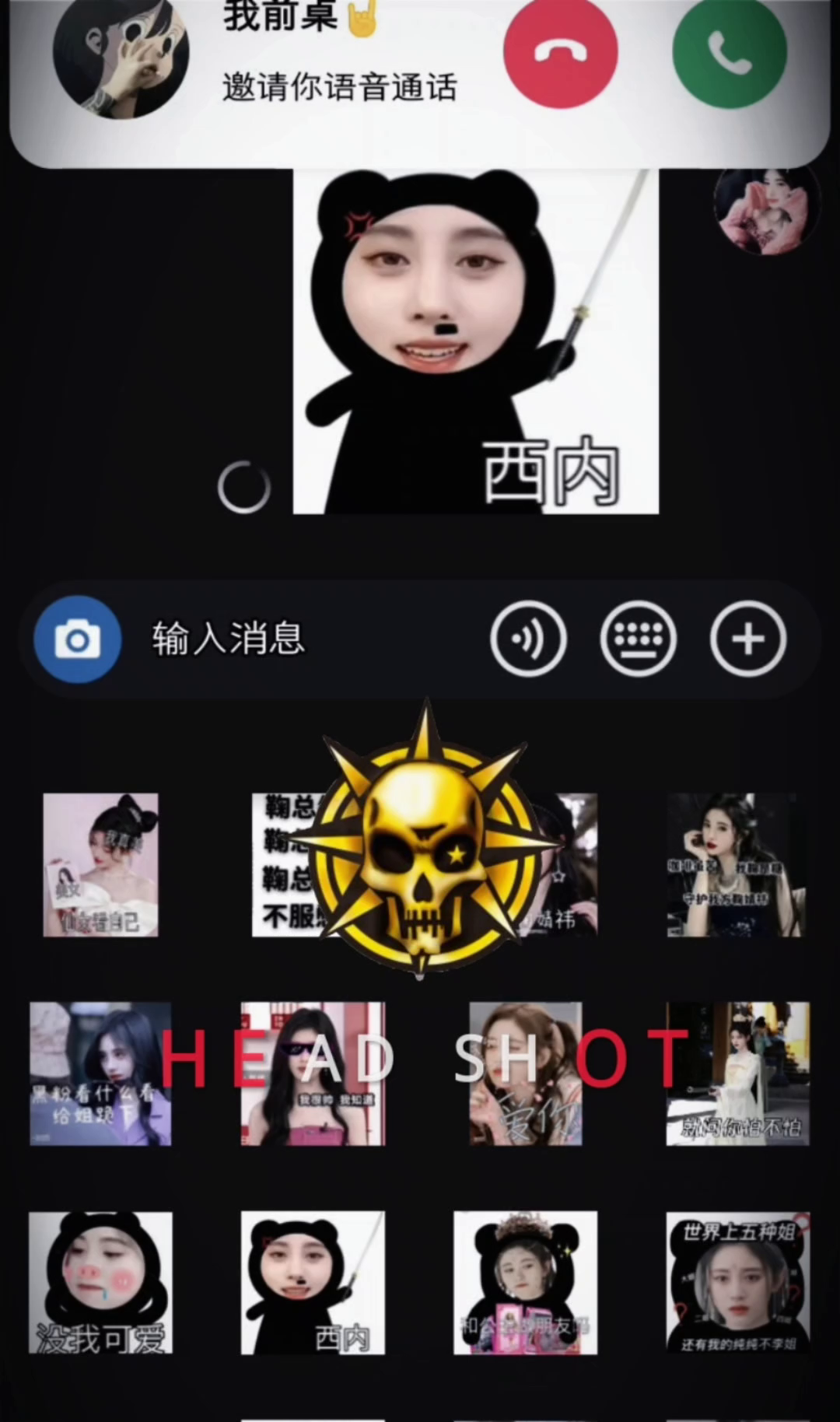The image size is (840, 1422).
Task: Open the plus attachments menu
Action: pos(747,639)
